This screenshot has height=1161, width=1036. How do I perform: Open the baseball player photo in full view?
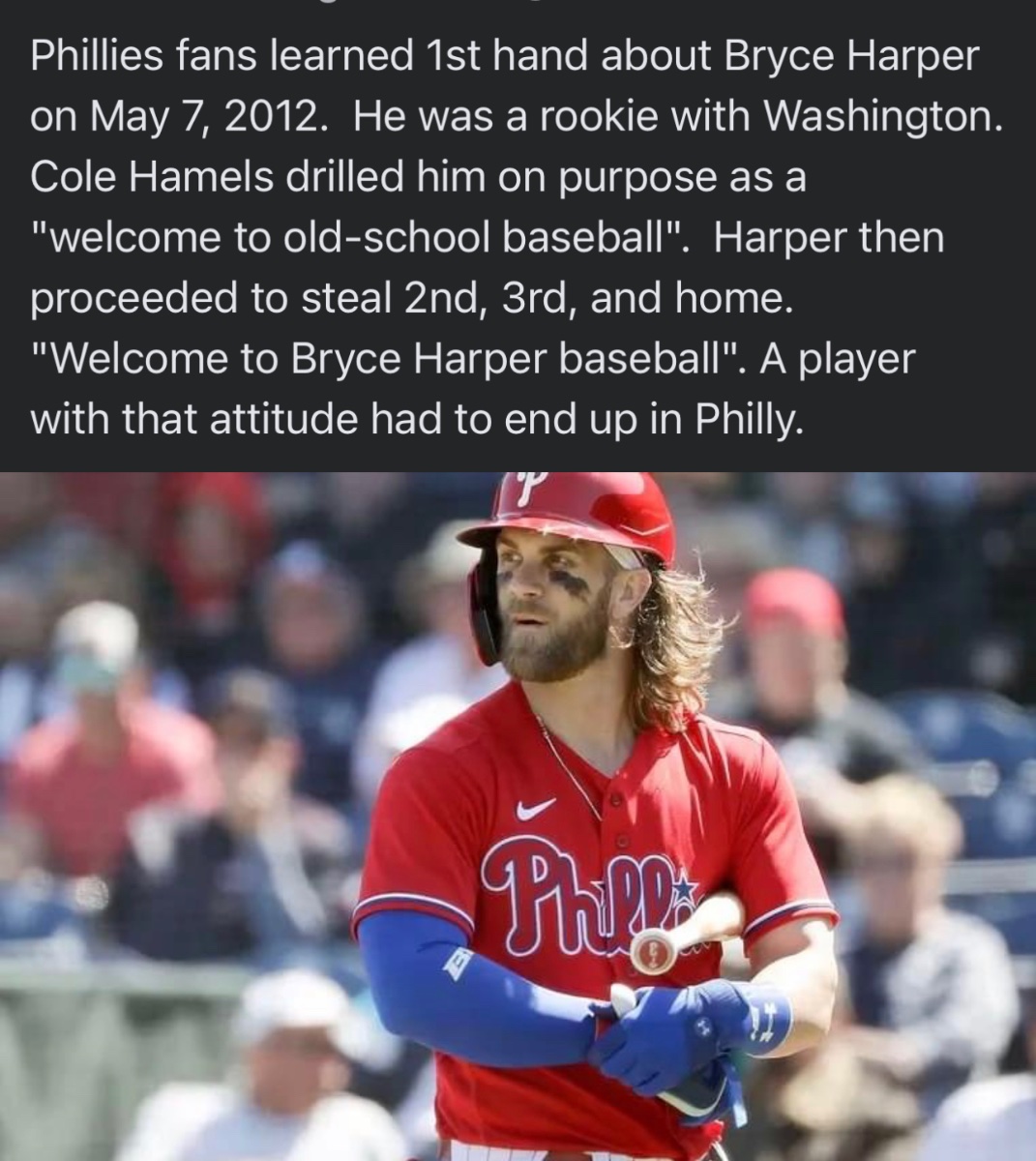tap(518, 816)
